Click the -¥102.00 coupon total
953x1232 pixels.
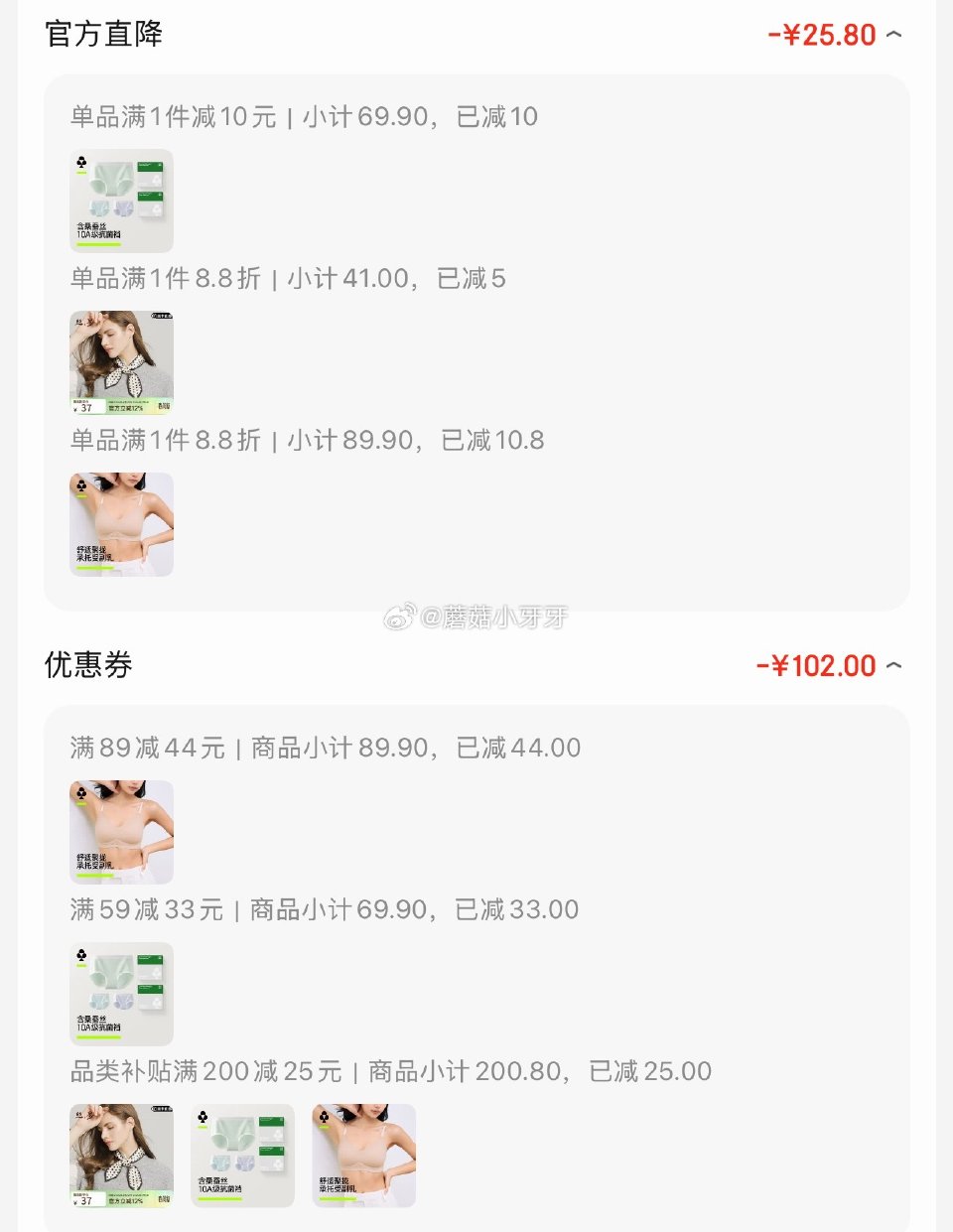814,665
